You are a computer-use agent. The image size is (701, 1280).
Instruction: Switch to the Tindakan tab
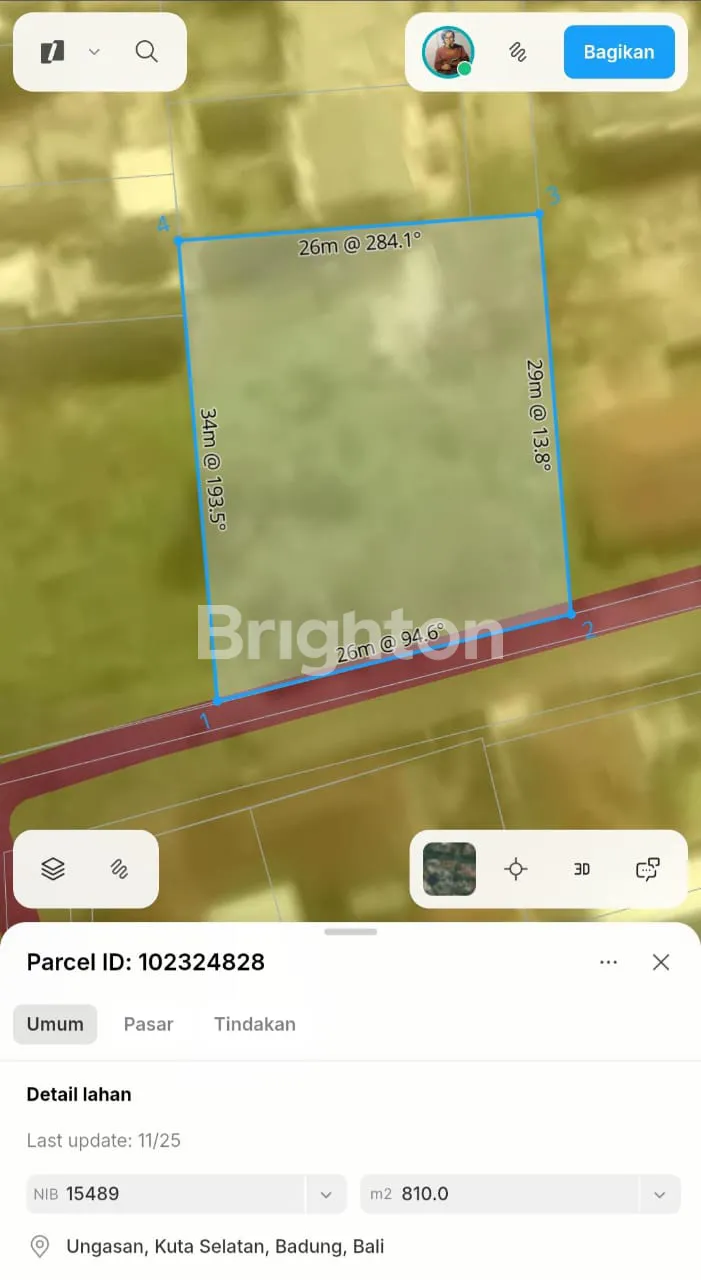tap(255, 1024)
